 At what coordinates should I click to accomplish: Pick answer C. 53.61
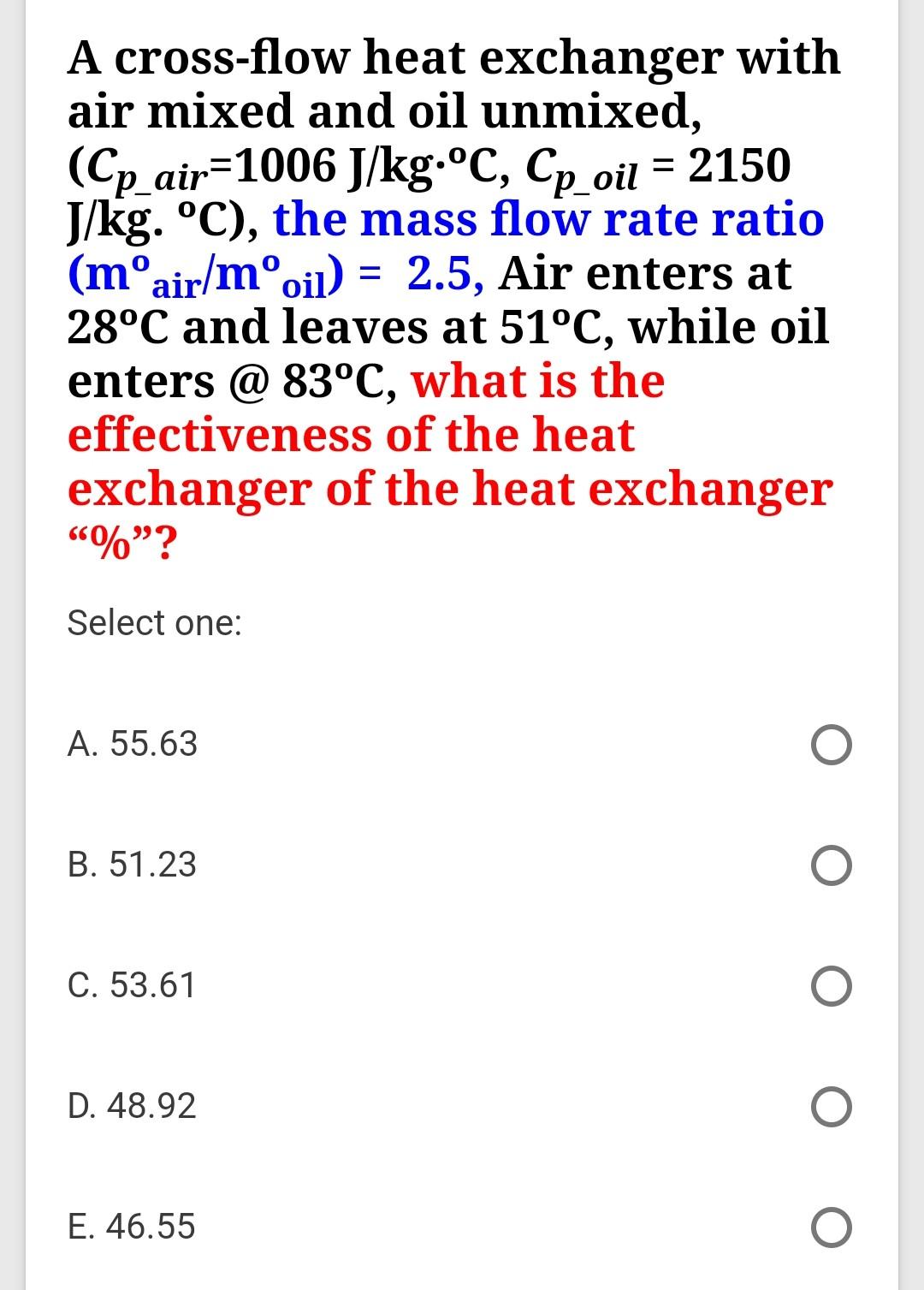click(831, 986)
